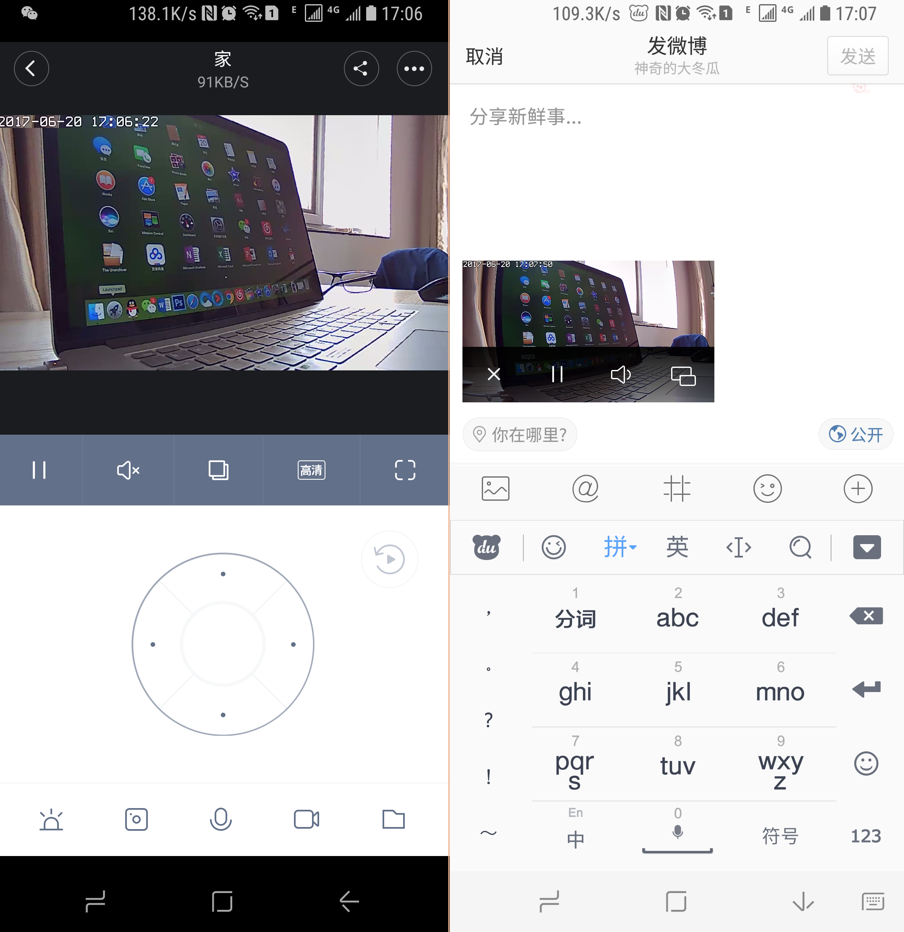Add a location via 你在哪里?

pos(520,434)
